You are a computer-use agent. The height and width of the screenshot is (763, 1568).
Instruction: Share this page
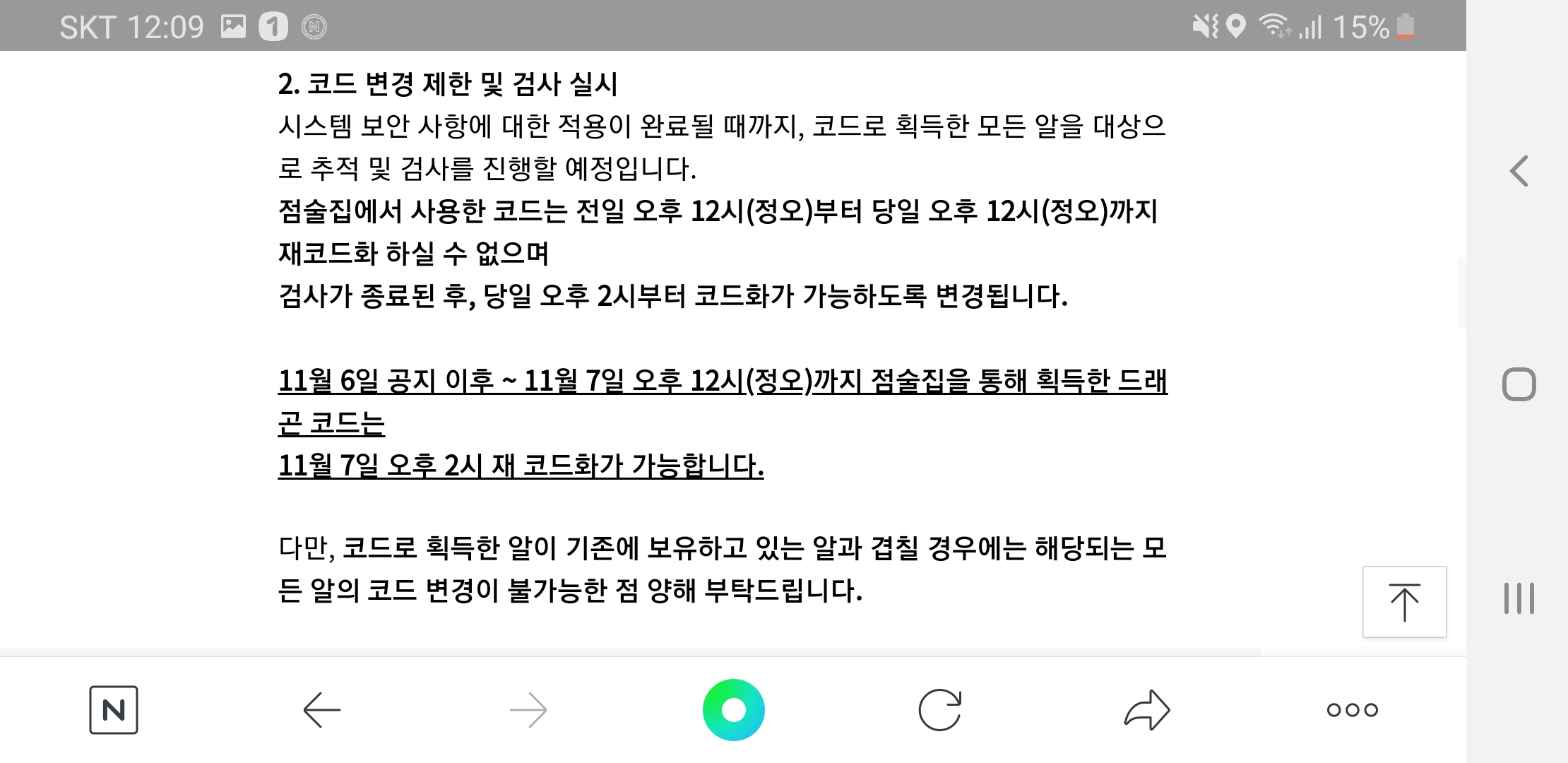(1146, 709)
